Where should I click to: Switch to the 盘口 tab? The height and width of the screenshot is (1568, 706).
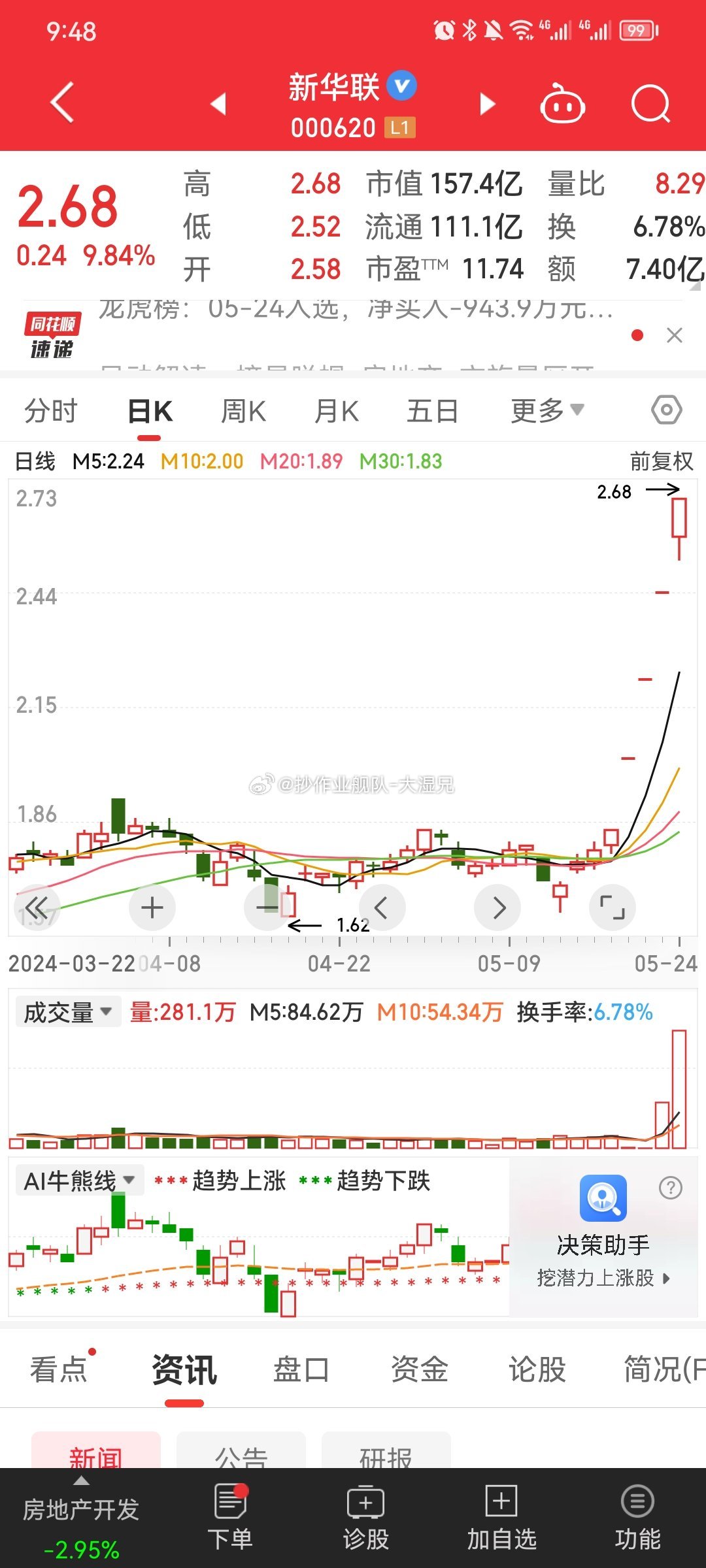click(x=301, y=1370)
